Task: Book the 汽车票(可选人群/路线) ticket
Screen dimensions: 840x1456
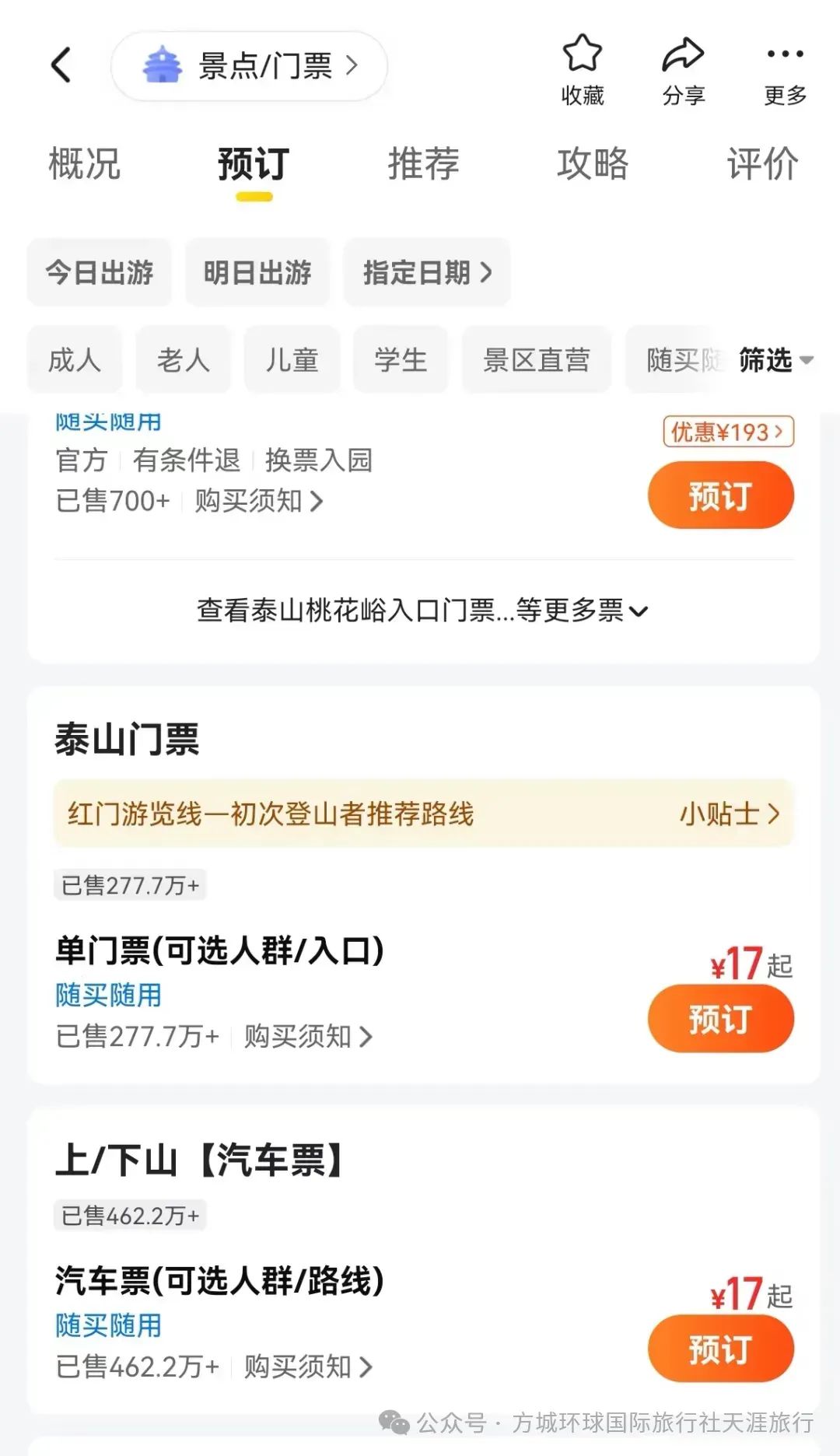Action: coord(721,1349)
